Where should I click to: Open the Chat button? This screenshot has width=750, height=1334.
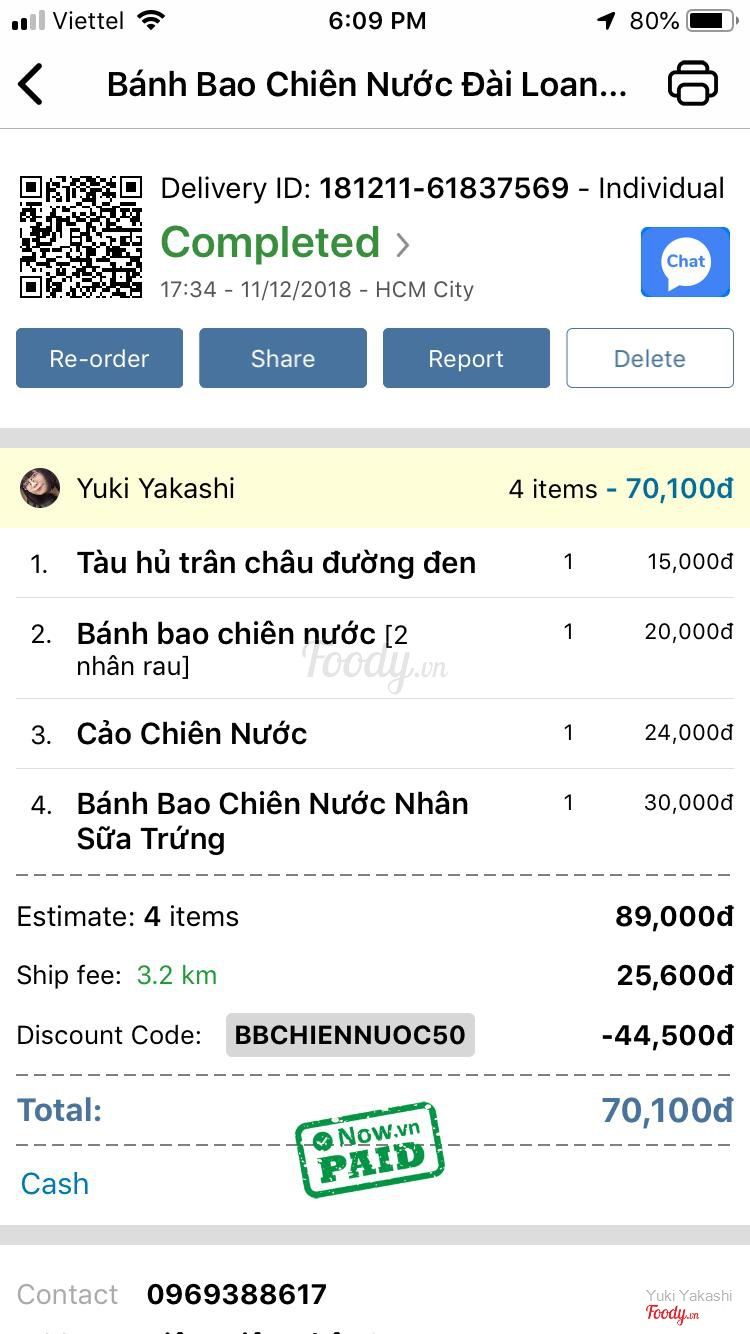pyautogui.click(x=685, y=262)
